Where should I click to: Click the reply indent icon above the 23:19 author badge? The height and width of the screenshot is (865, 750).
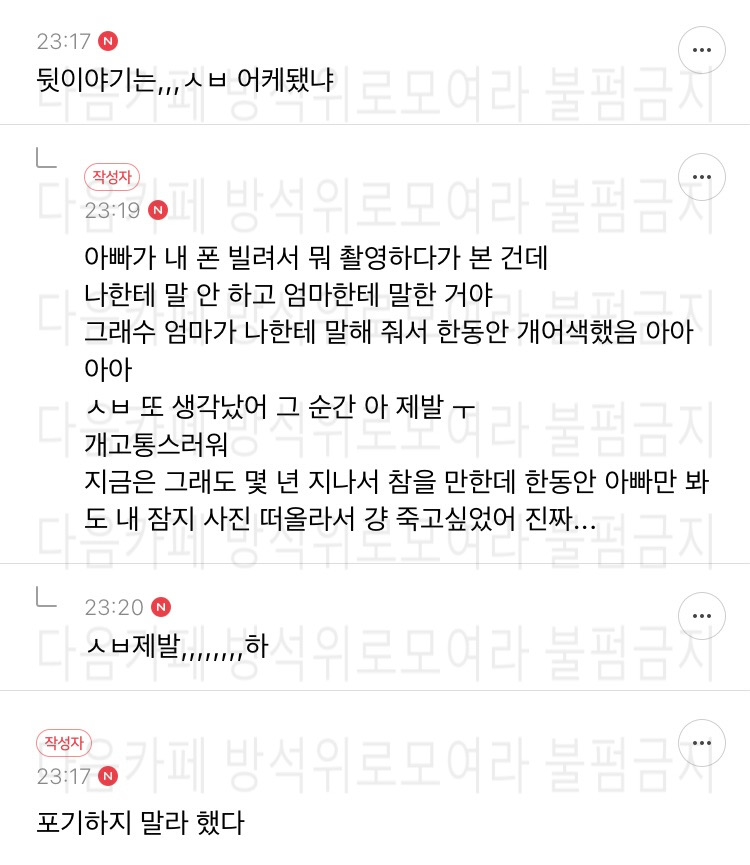click(46, 157)
